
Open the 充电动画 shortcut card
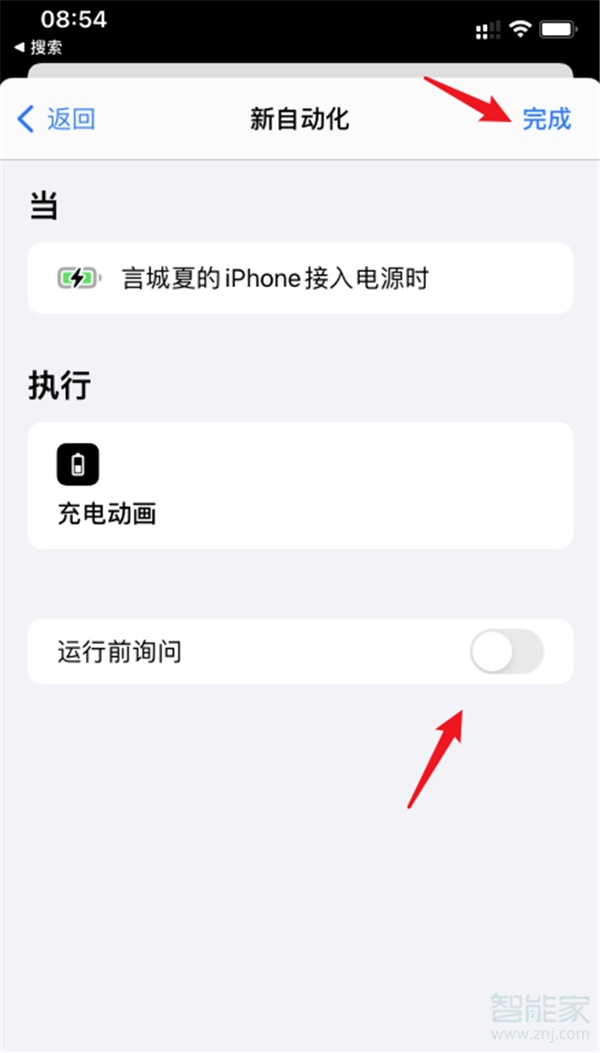click(300, 486)
